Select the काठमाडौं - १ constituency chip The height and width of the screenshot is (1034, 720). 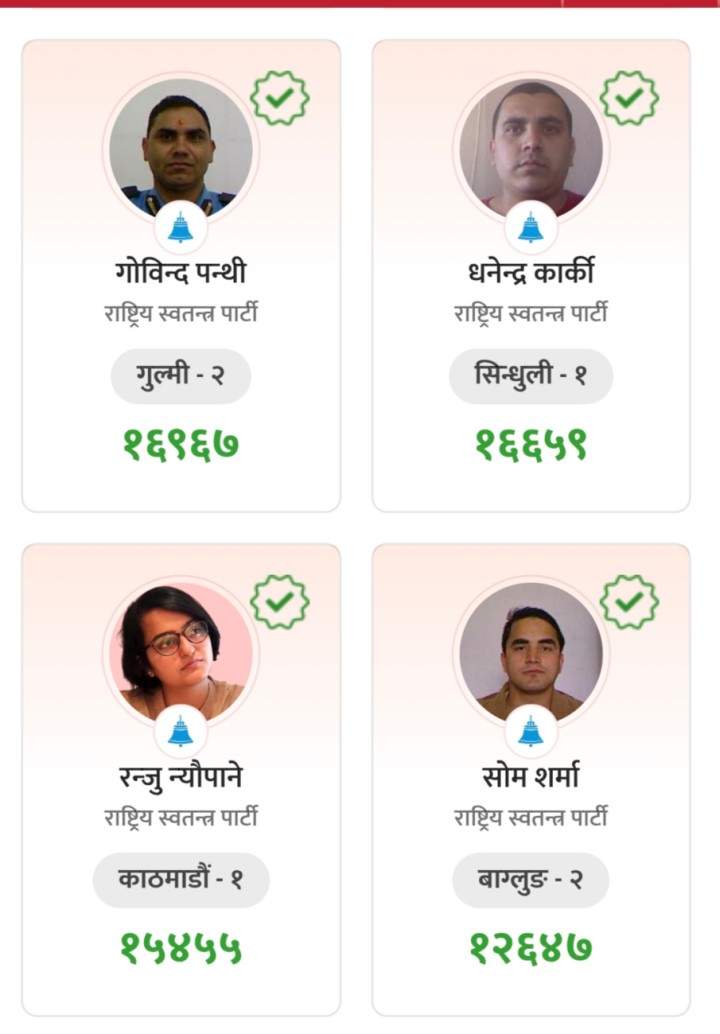[181, 880]
